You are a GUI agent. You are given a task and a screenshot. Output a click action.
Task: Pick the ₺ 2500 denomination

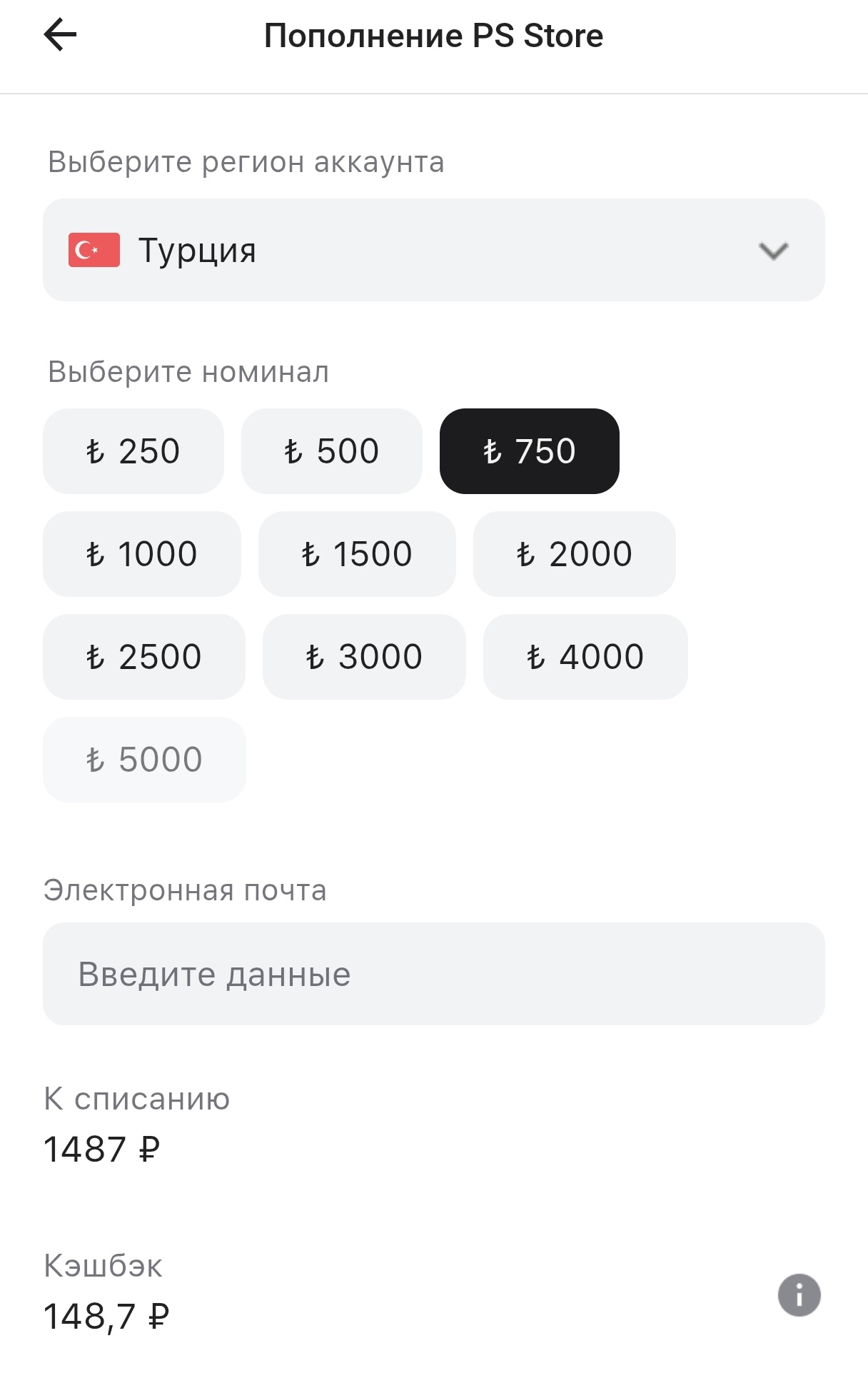(x=144, y=656)
